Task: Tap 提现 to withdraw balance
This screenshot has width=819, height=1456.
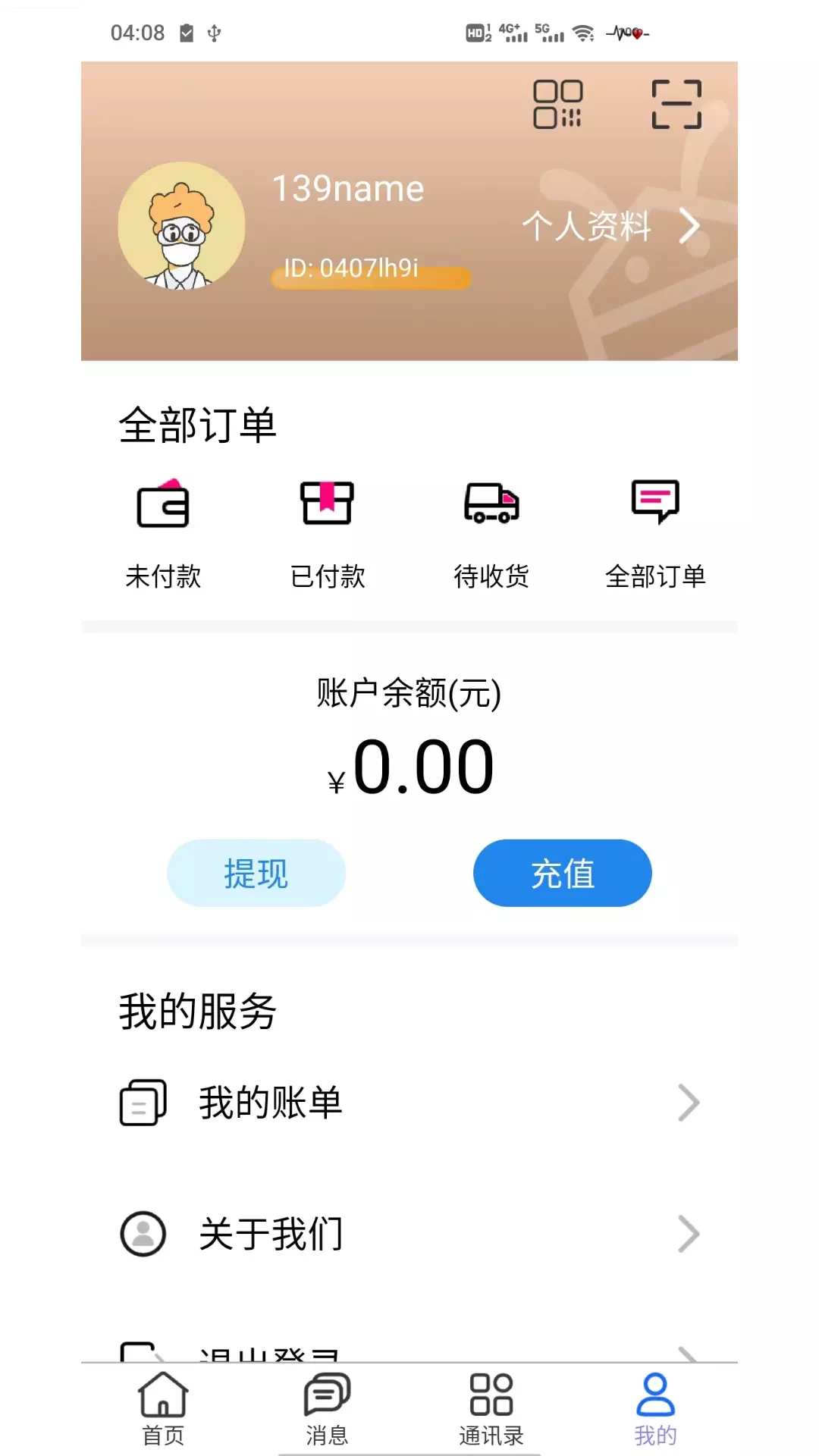Action: click(256, 873)
